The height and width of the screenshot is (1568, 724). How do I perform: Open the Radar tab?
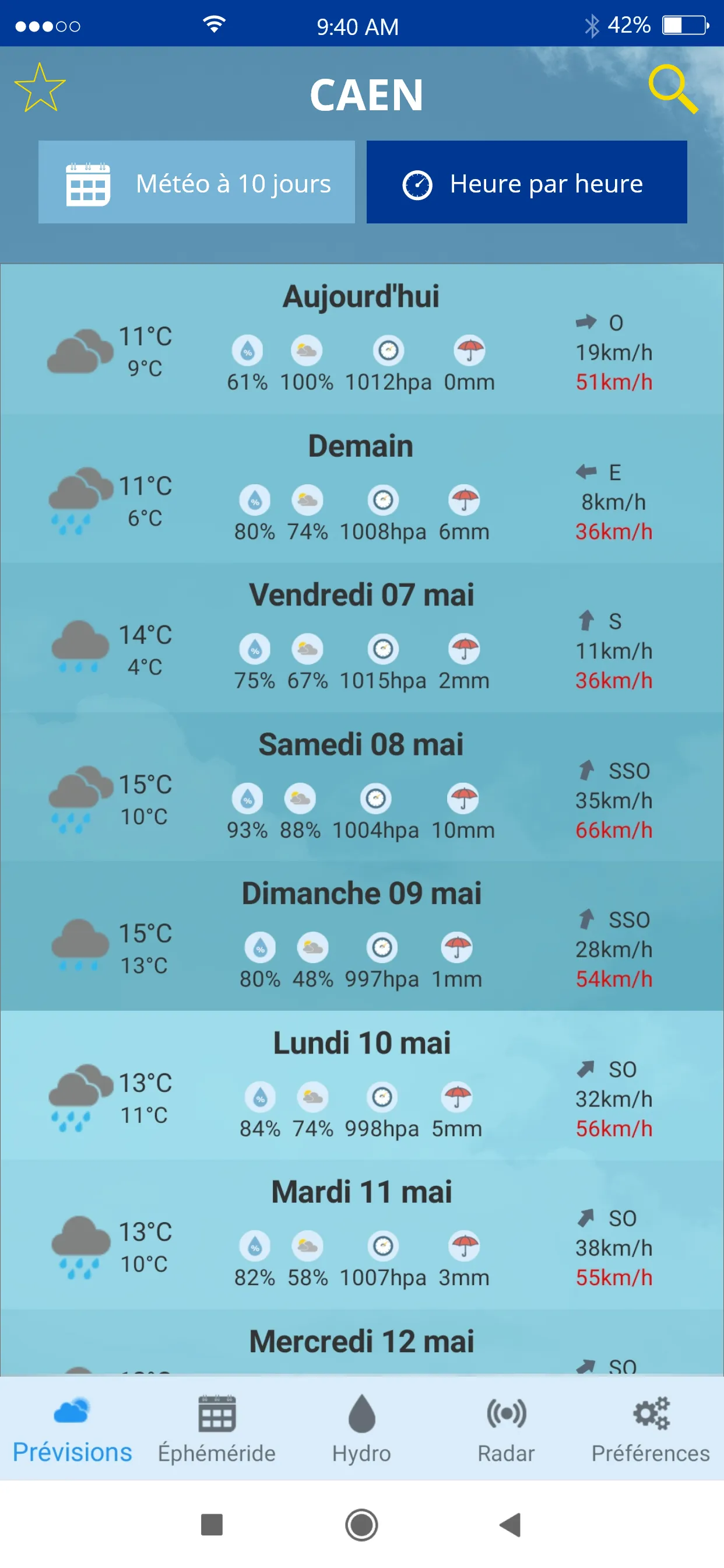coord(506,1429)
